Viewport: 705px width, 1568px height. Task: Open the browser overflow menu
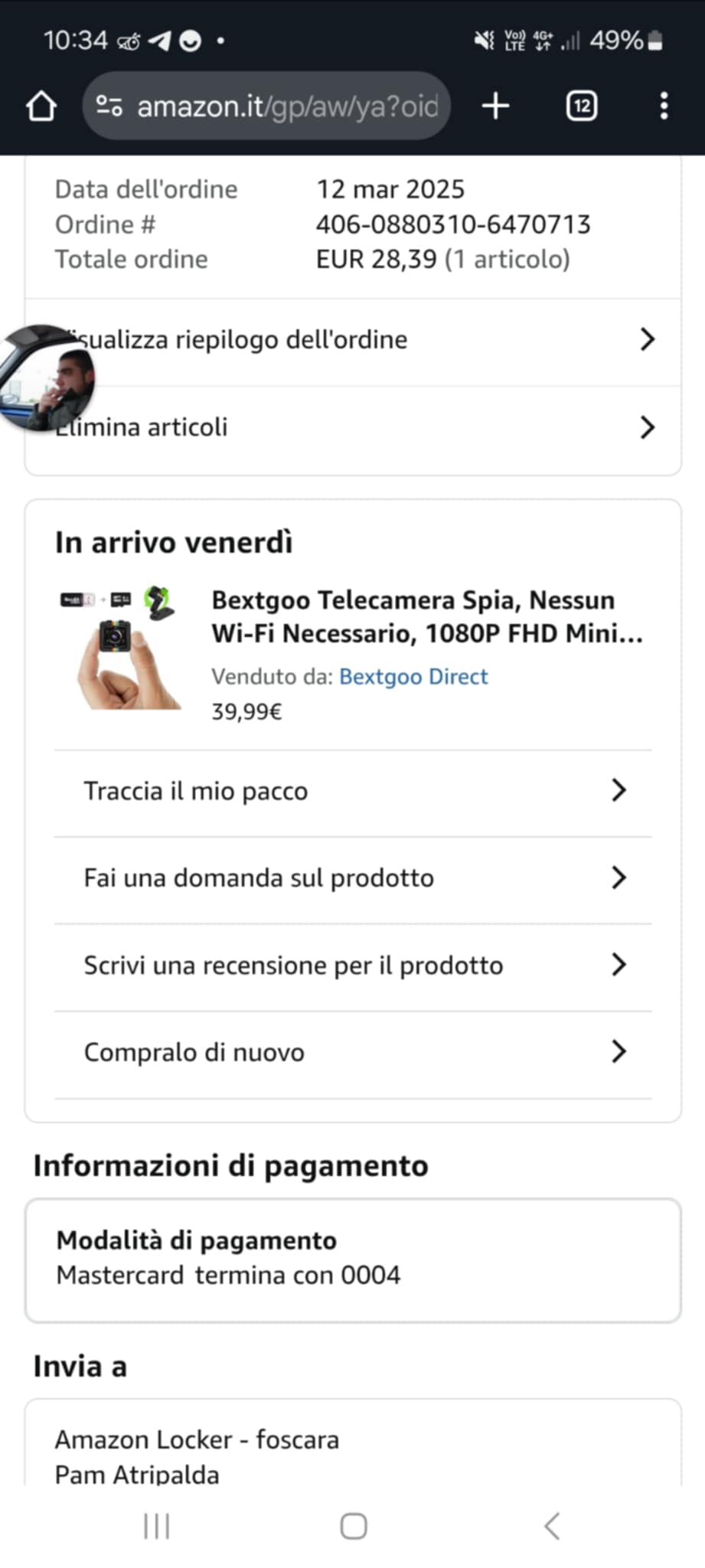(x=664, y=106)
